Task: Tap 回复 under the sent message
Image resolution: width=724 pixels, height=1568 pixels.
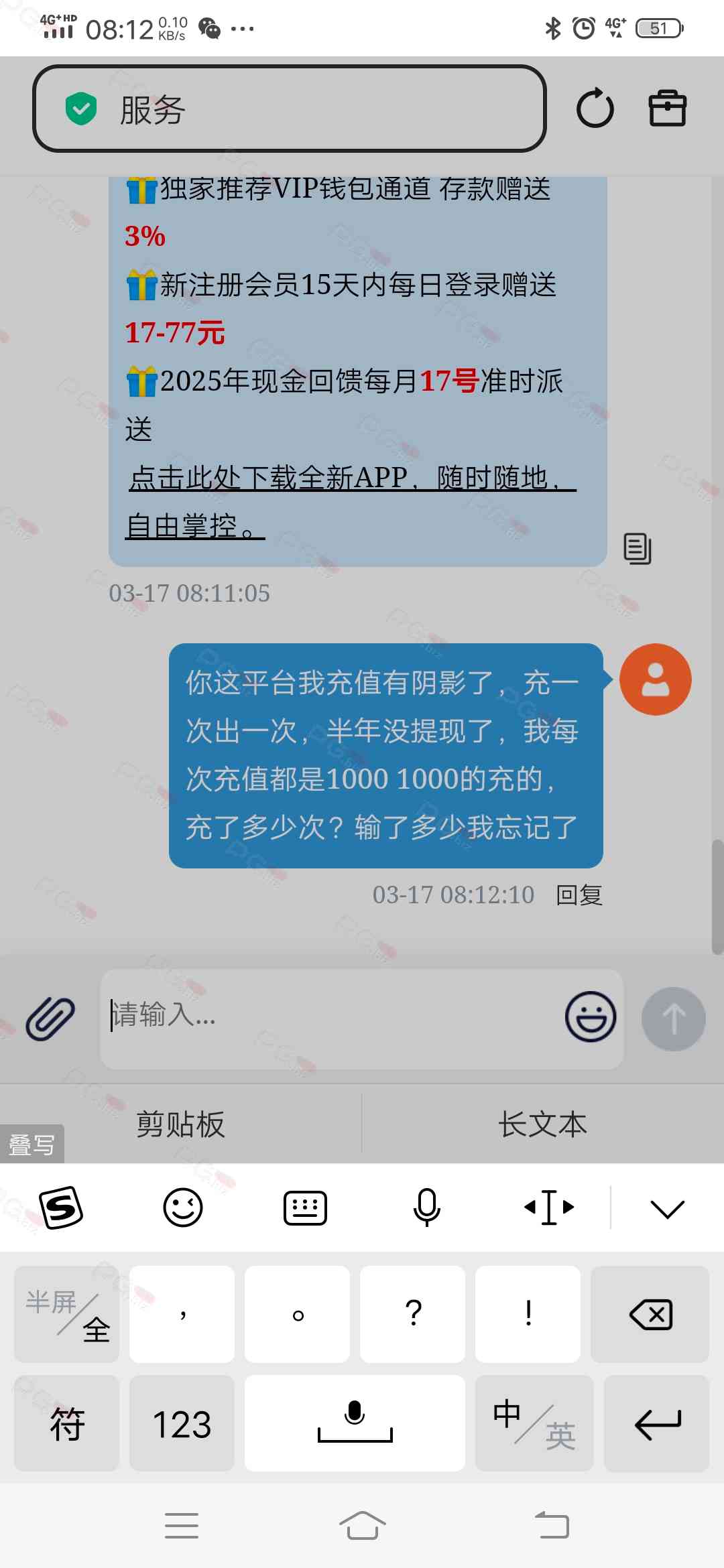Action: click(x=579, y=895)
